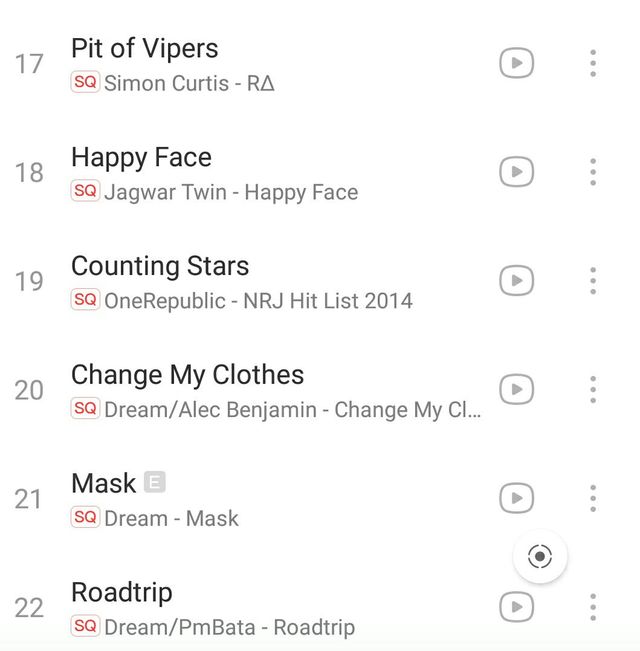Viewport: 640px width, 651px height.
Task: Watch the video for Roadtrip
Action: pyautogui.click(x=516, y=606)
